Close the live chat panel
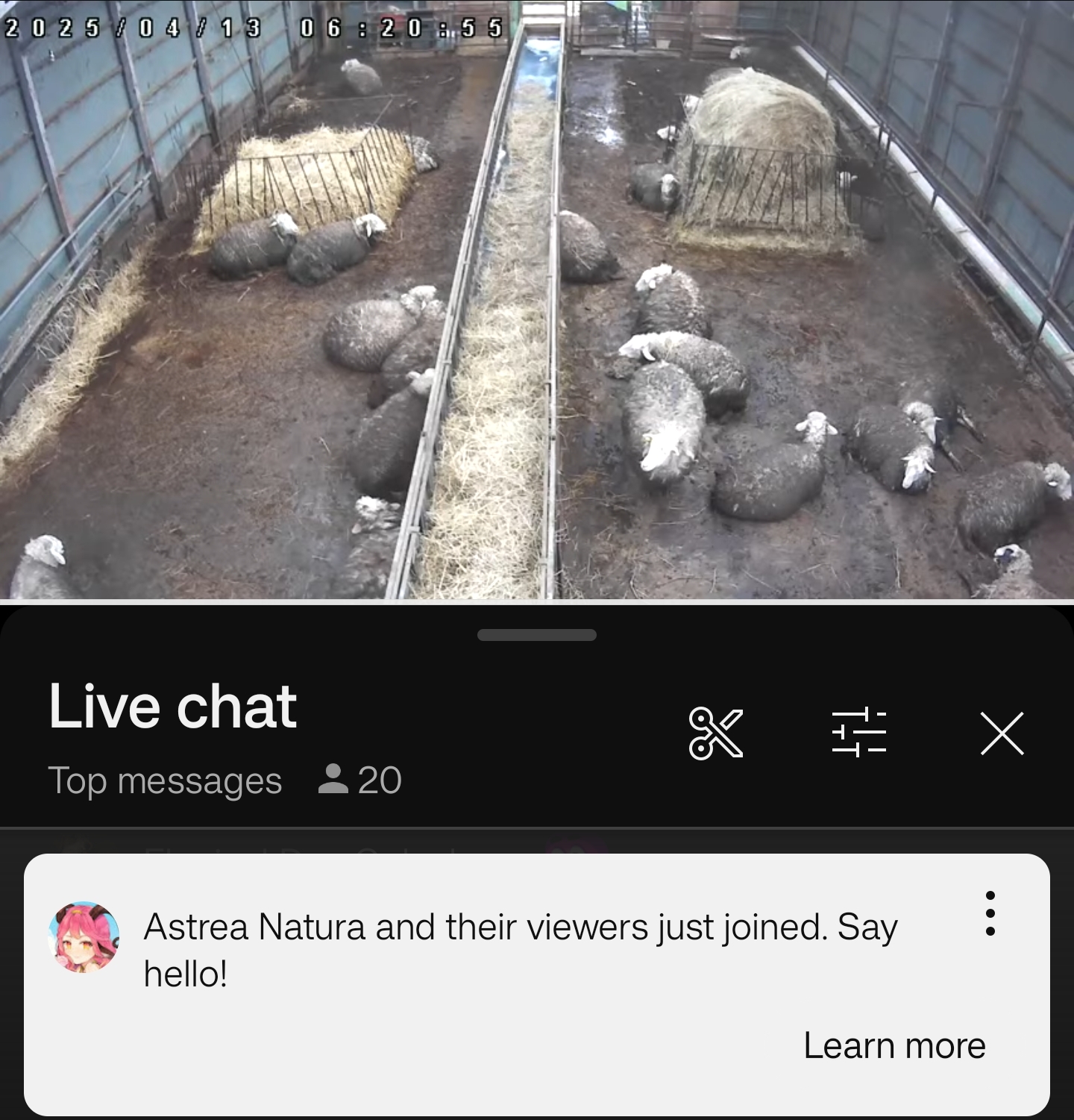This screenshot has height=1120, width=1074. pyautogui.click(x=1002, y=733)
